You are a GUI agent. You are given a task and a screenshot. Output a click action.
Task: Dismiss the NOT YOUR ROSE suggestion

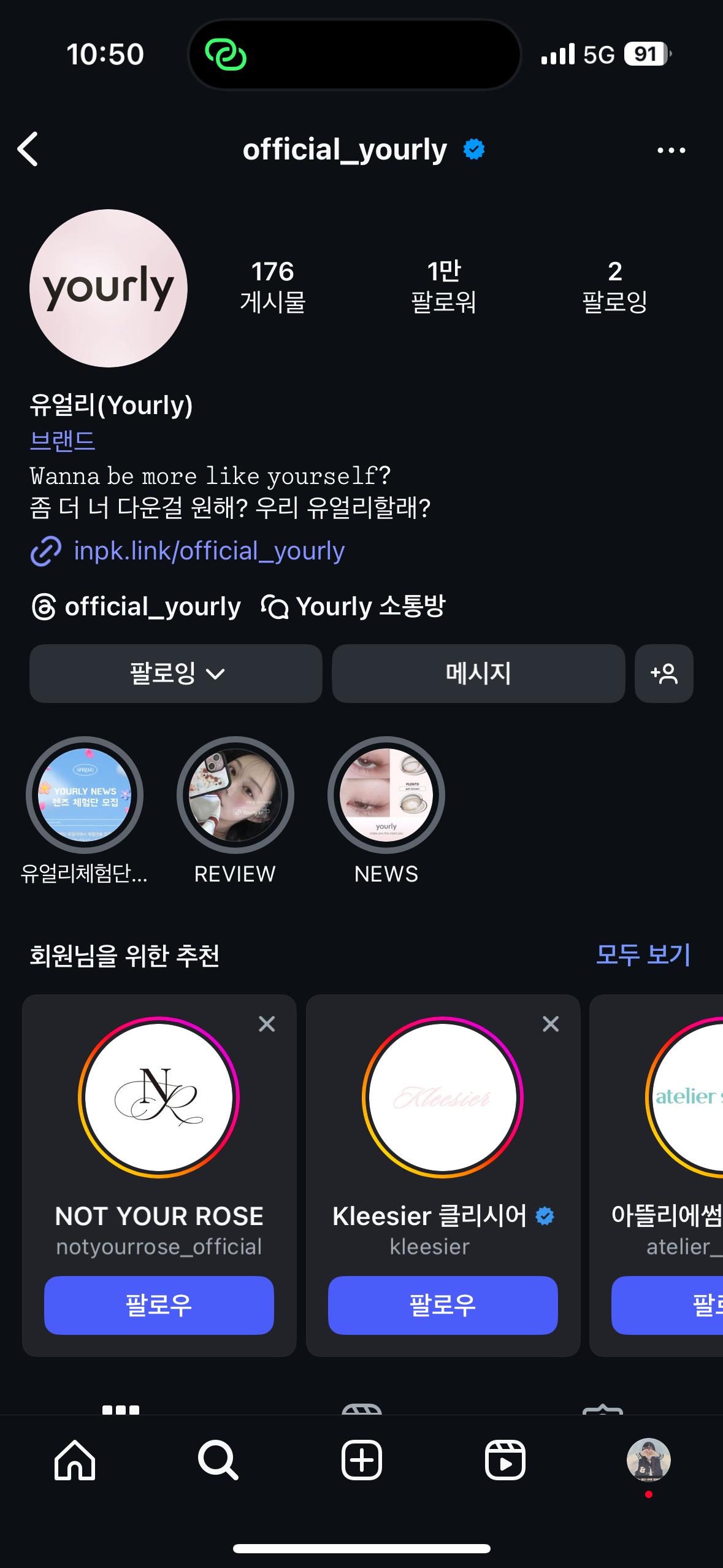pos(267,1024)
